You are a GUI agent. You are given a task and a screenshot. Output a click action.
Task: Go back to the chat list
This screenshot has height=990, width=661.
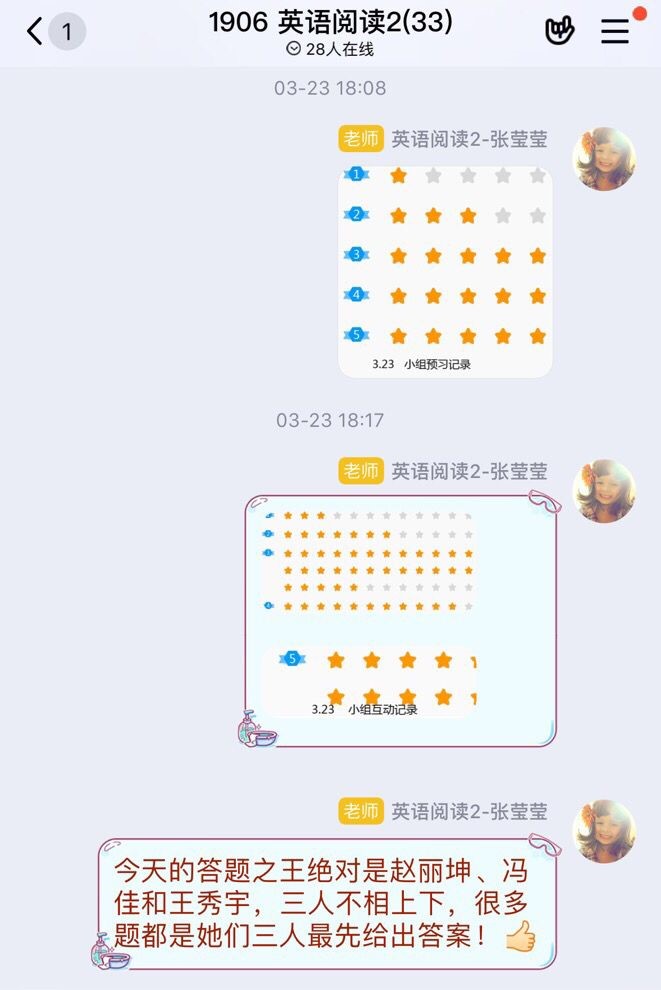36,32
